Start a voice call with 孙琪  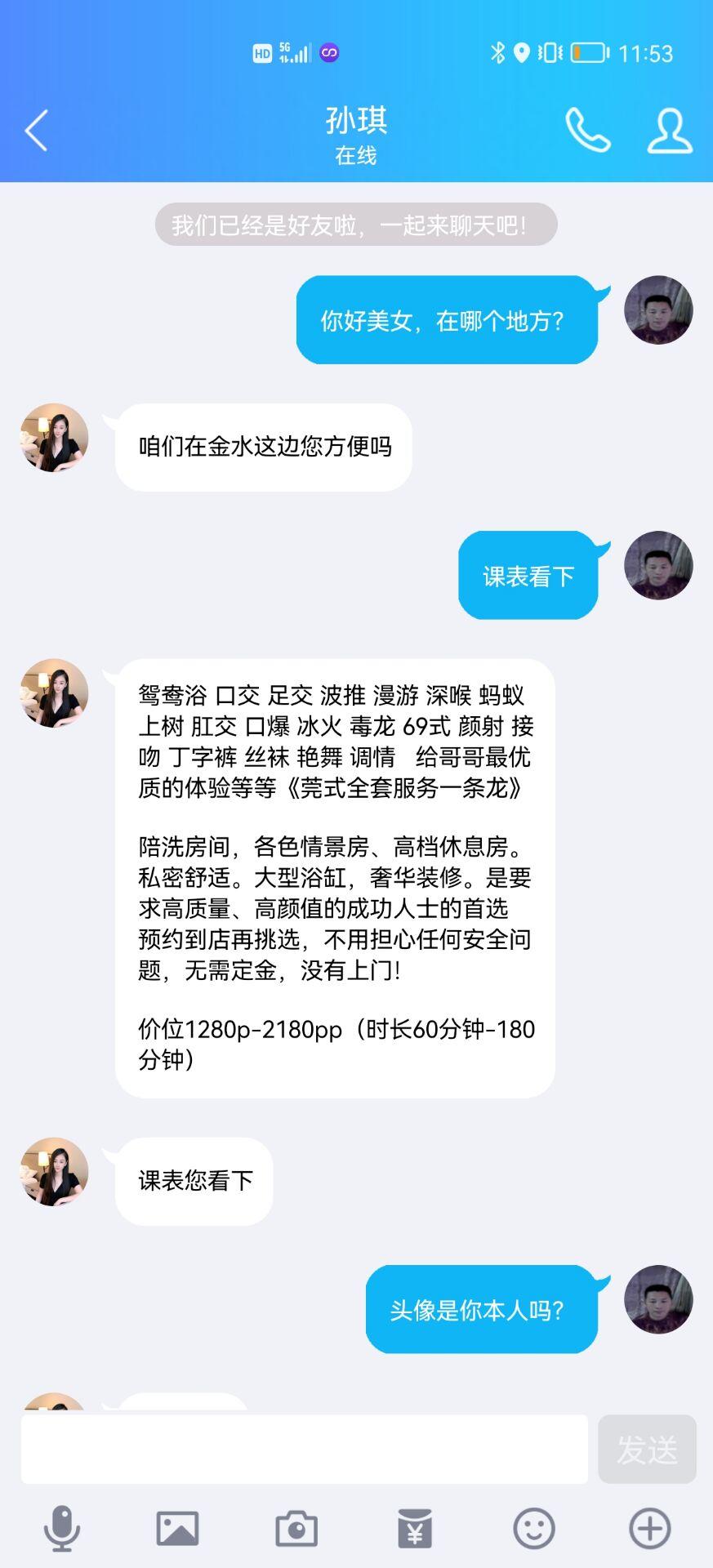(587, 131)
